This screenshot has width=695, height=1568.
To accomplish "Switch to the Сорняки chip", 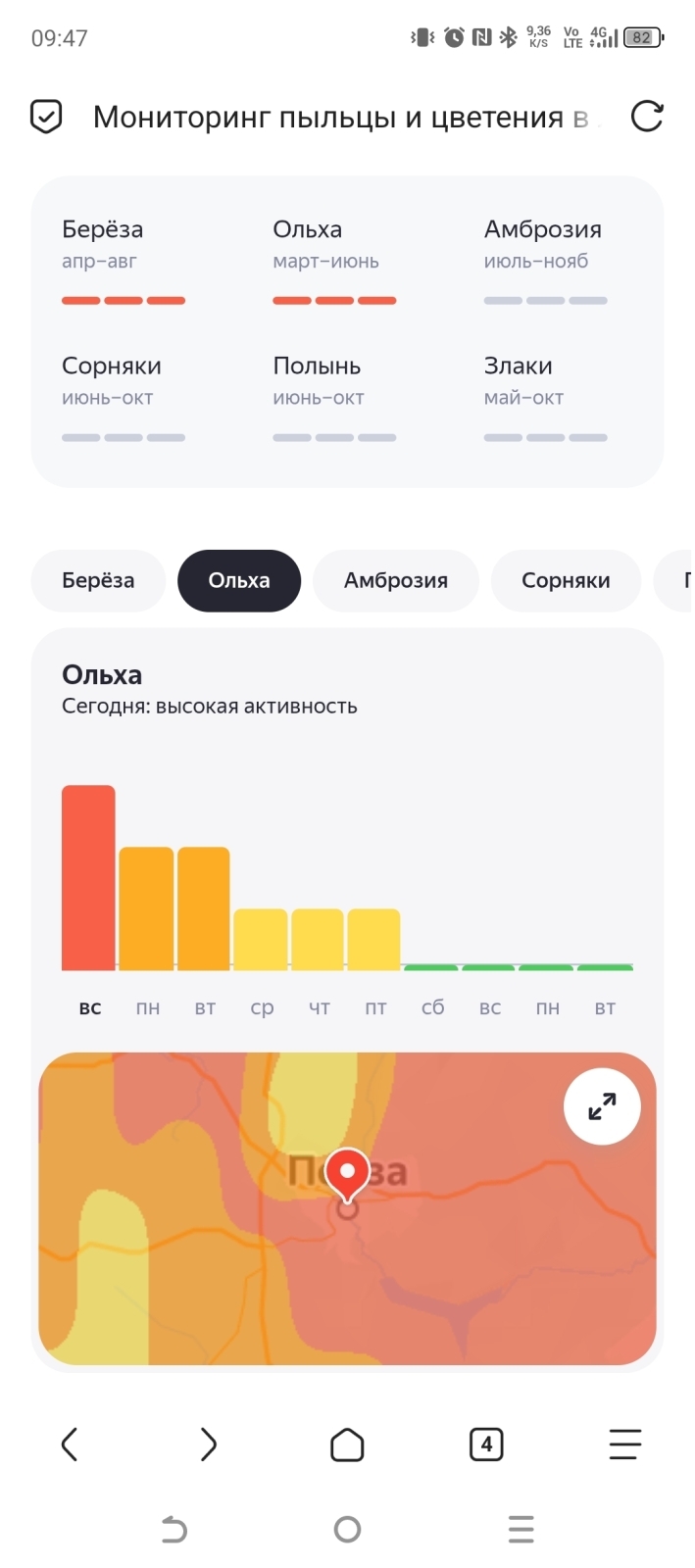I will (565, 580).
